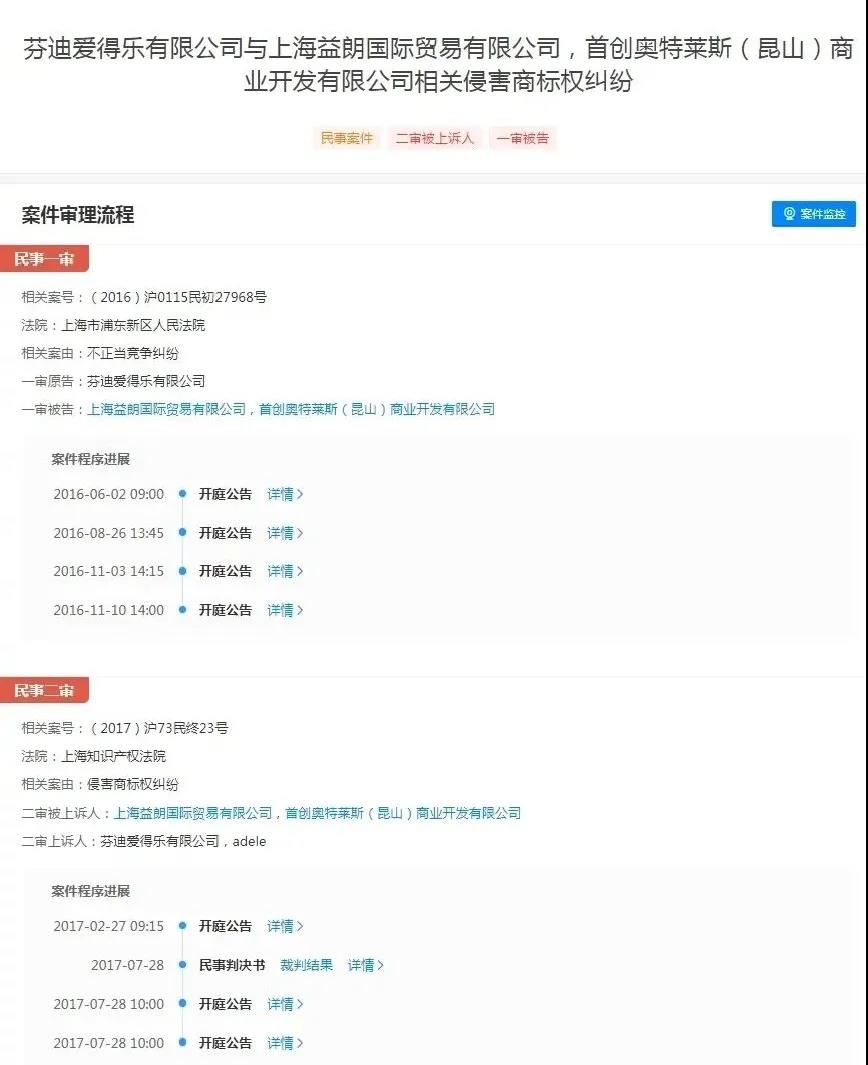Open 详情 for 2016-08-26 13:45 hearing
This screenshot has height=1065, width=868.
click(x=284, y=533)
